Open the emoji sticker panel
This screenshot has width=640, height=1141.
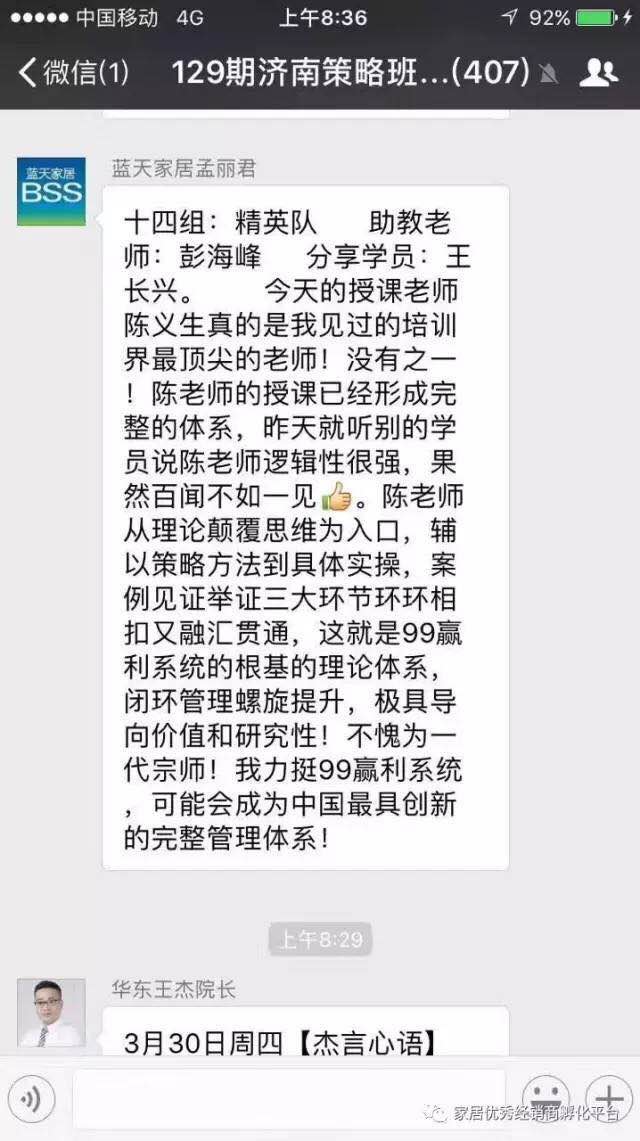(546, 1098)
